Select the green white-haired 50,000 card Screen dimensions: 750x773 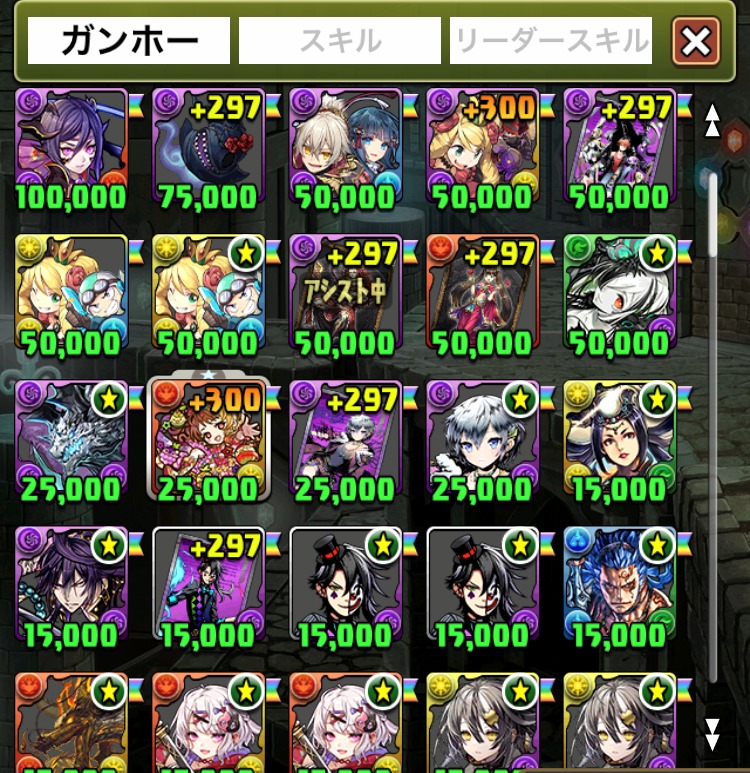620,294
